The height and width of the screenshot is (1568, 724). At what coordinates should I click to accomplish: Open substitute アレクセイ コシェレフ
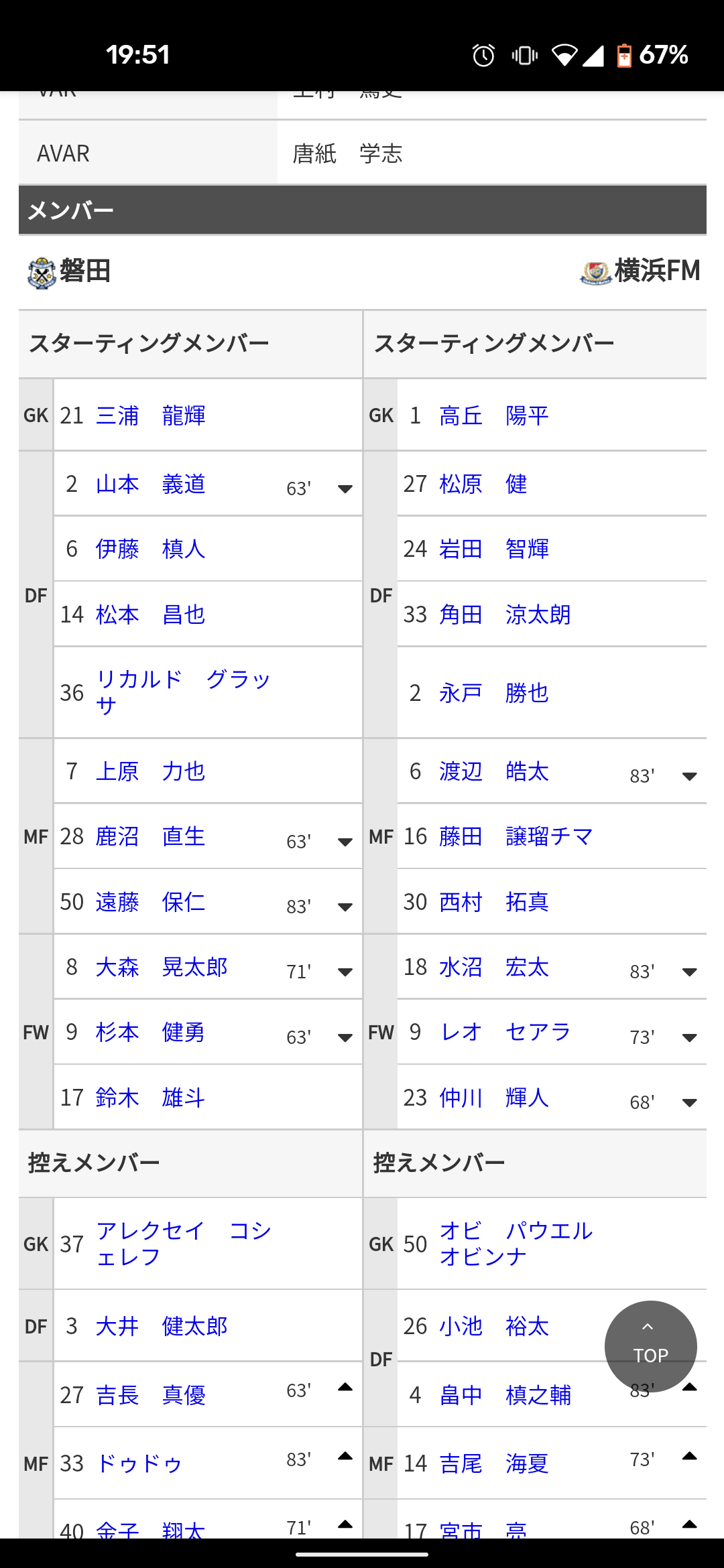[184, 1244]
